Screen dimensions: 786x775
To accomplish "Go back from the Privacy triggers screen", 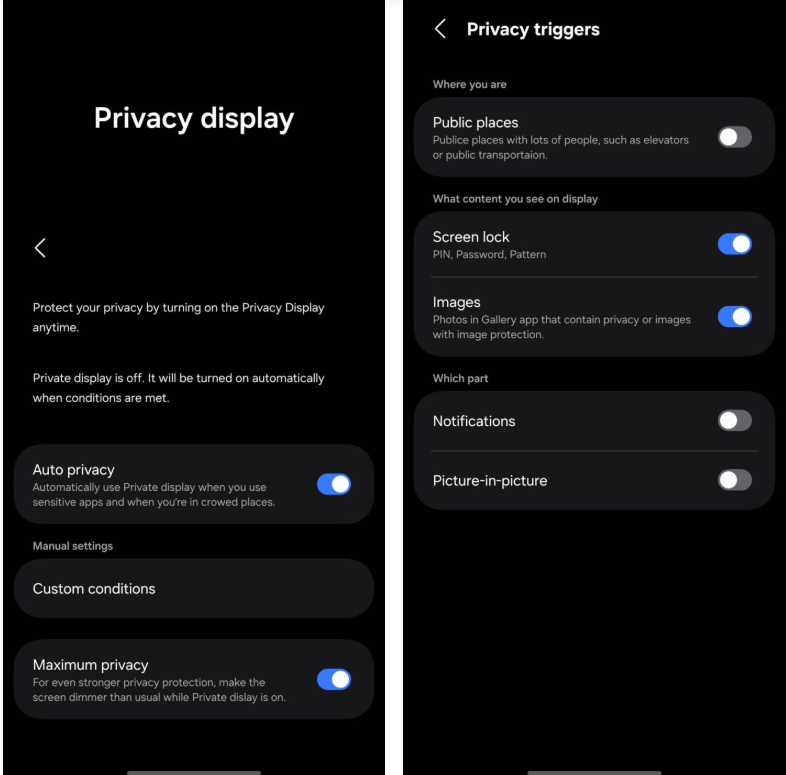I will [x=440, y=29].
